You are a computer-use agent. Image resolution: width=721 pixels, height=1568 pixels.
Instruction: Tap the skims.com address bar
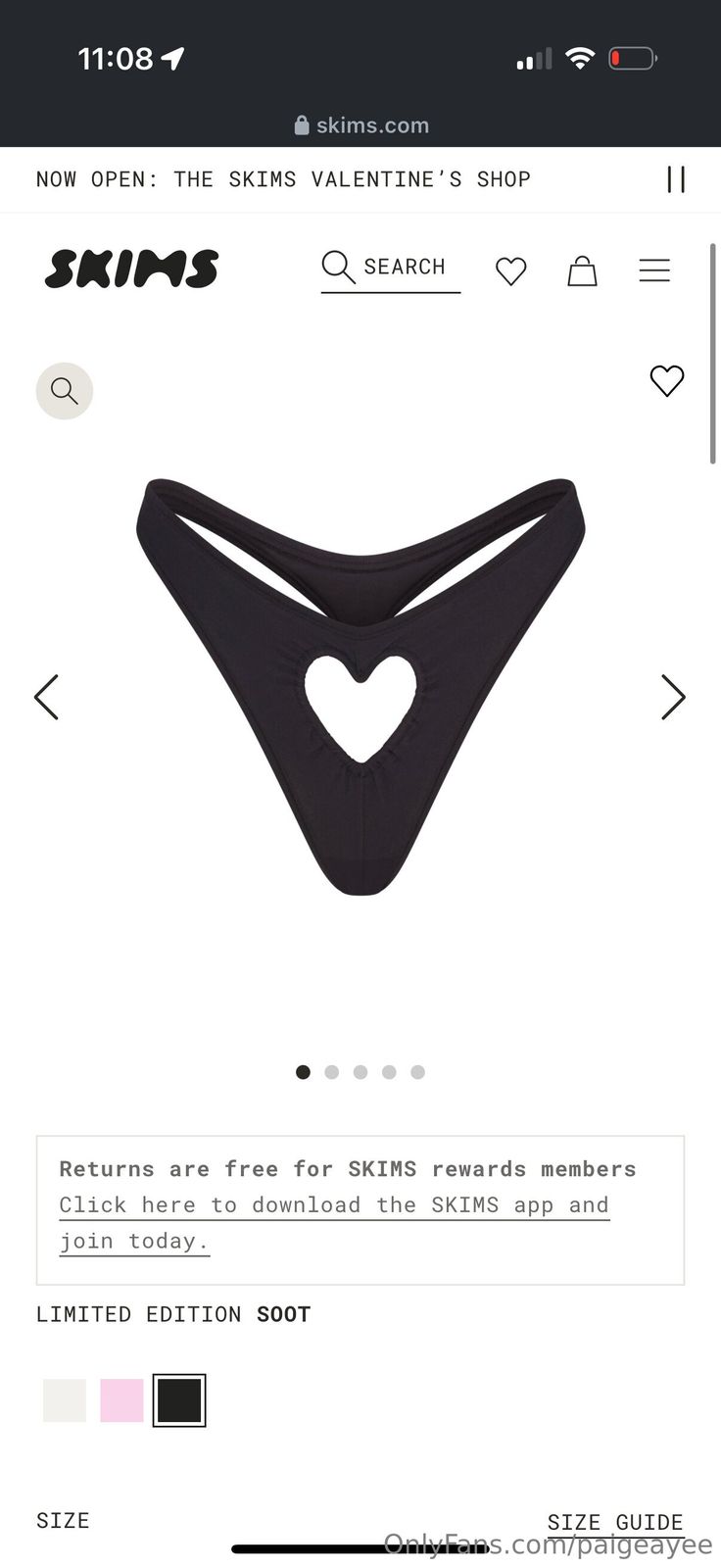tap(360, 125)
